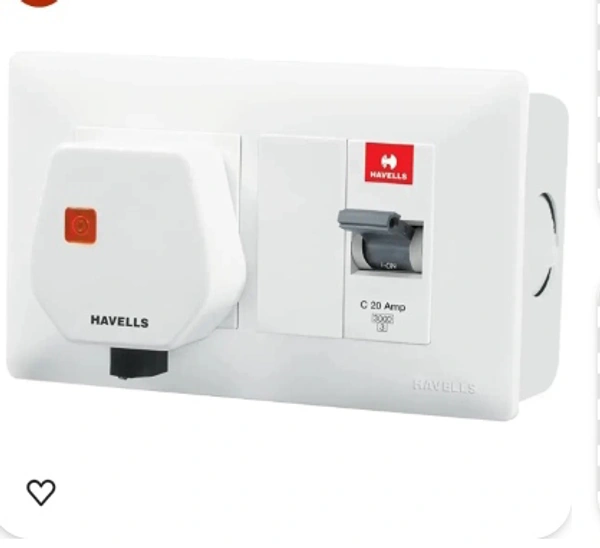The image size is (600, 548).
Task: Open the Havells socket product image
Action: [x=290, y=240]
